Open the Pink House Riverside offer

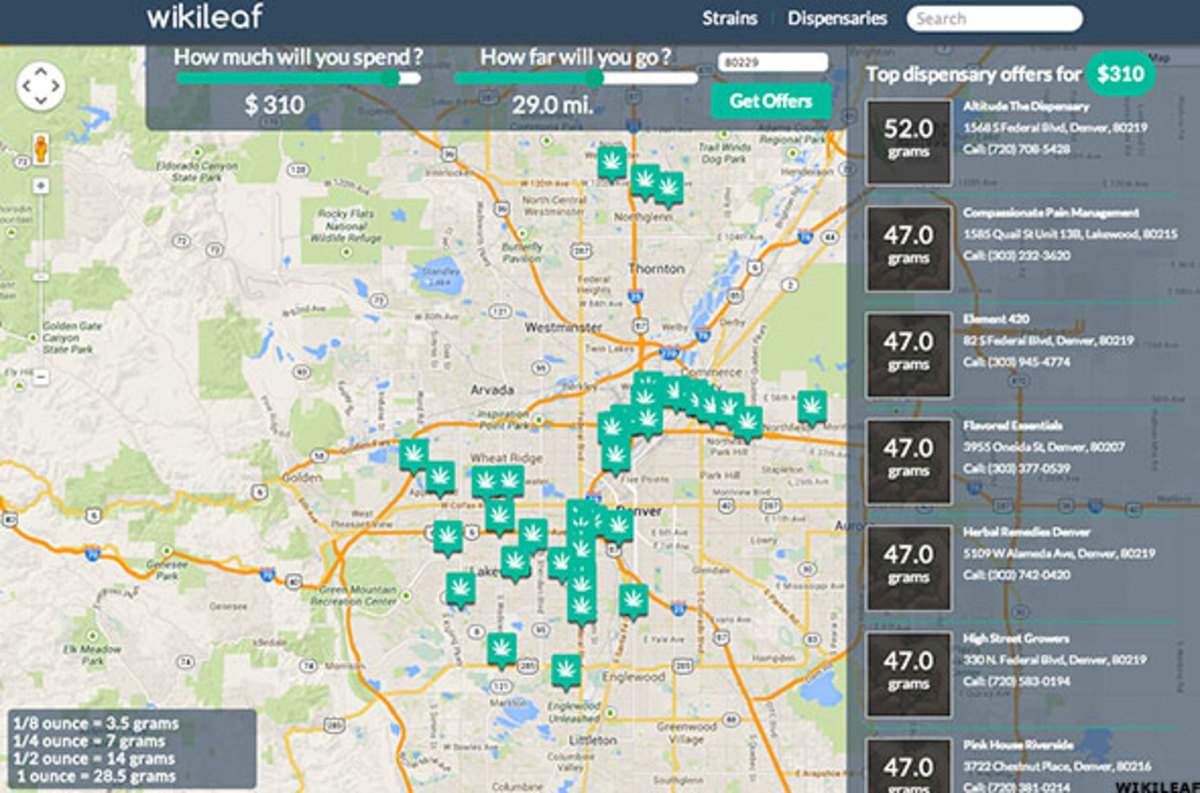pos(1019,745)
